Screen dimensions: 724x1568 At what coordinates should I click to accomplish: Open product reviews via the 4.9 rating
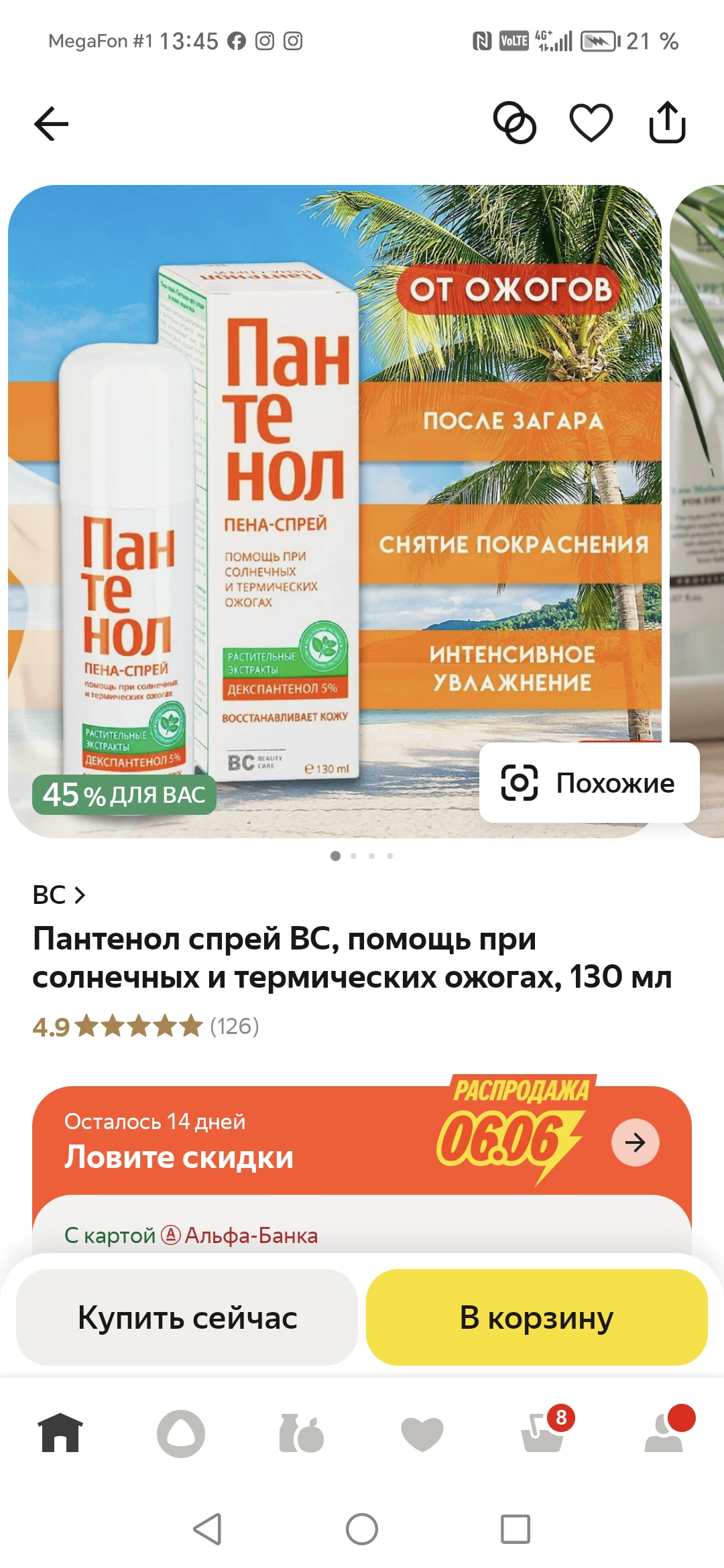pos(145,1026)
